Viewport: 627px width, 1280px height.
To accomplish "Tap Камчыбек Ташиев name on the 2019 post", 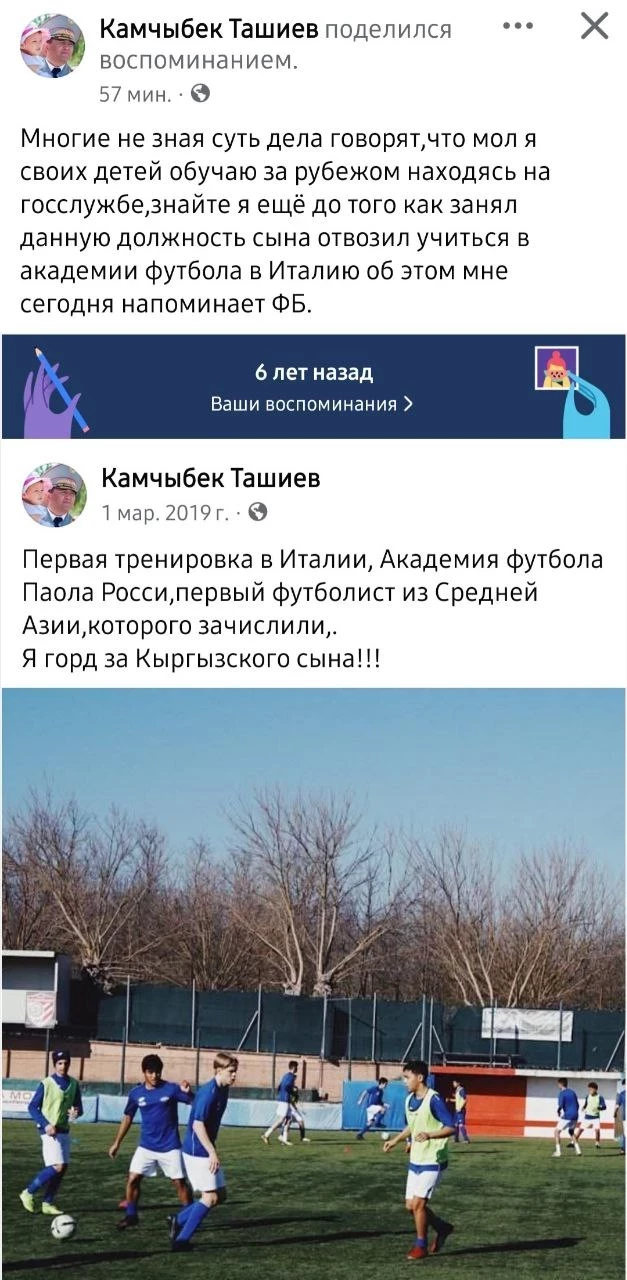I will coord(210,478).
